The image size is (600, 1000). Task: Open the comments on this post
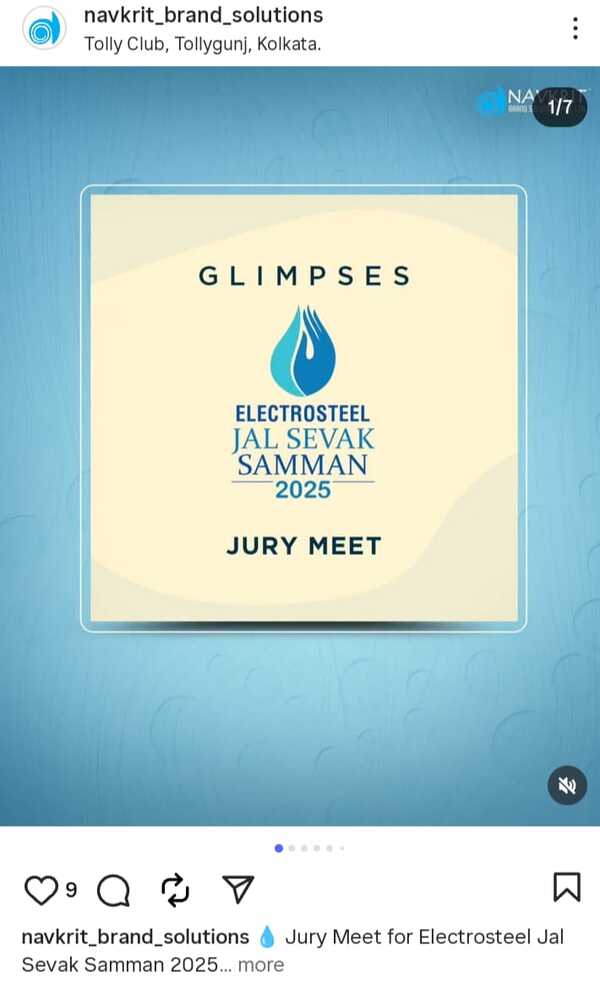coord(114,889)
